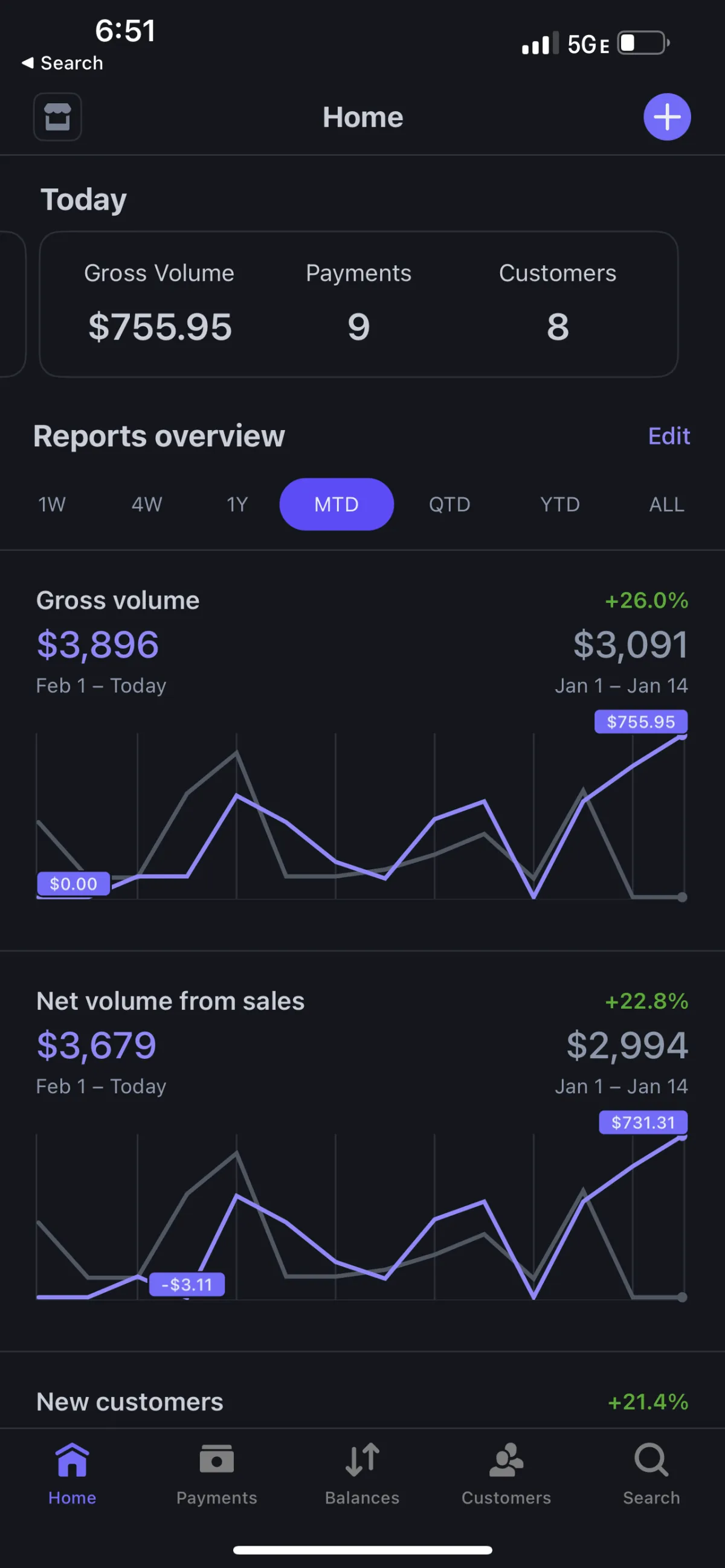This screenshot has width=725, height=1568.
Task: Switch to the Customers tab
Action: click(506, 1473)
